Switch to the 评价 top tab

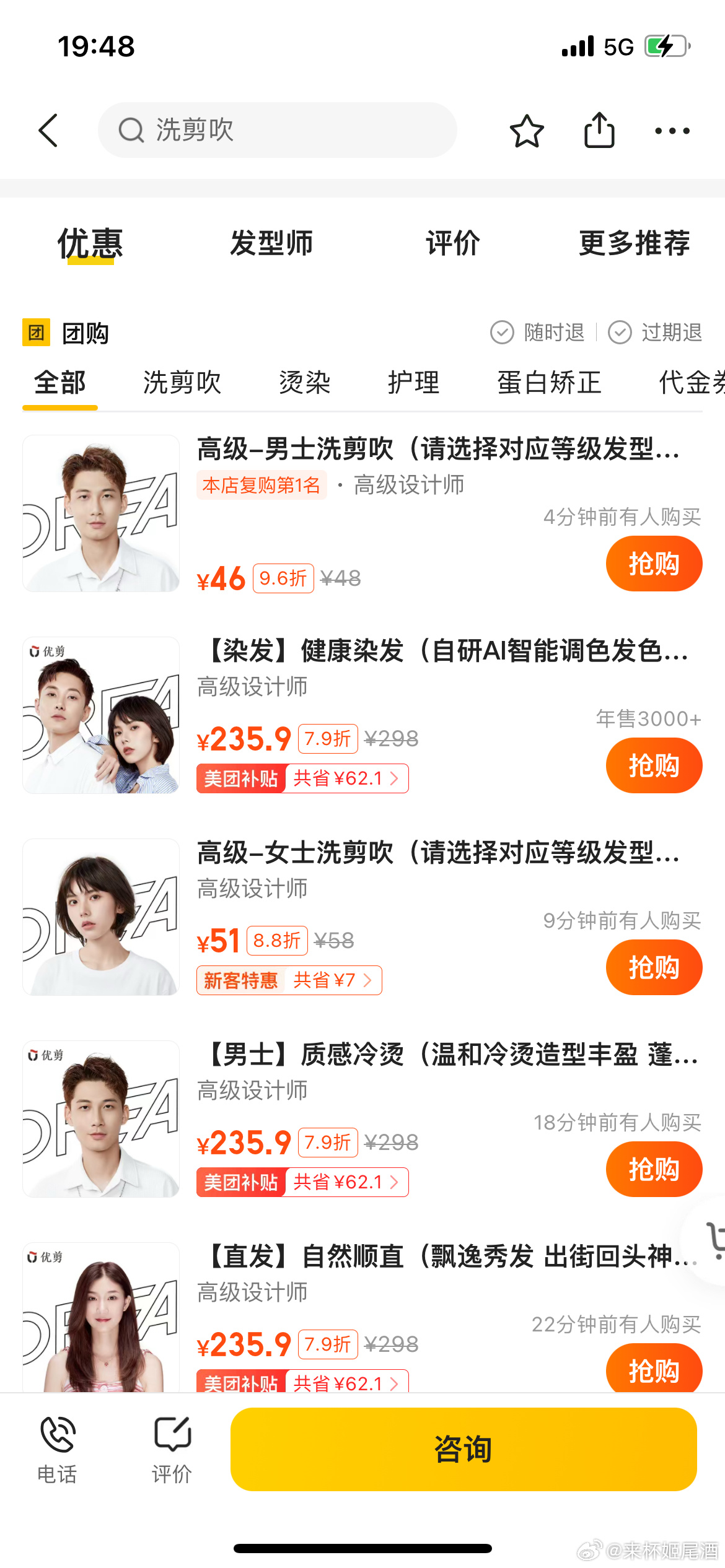click(x=452, y=243)
